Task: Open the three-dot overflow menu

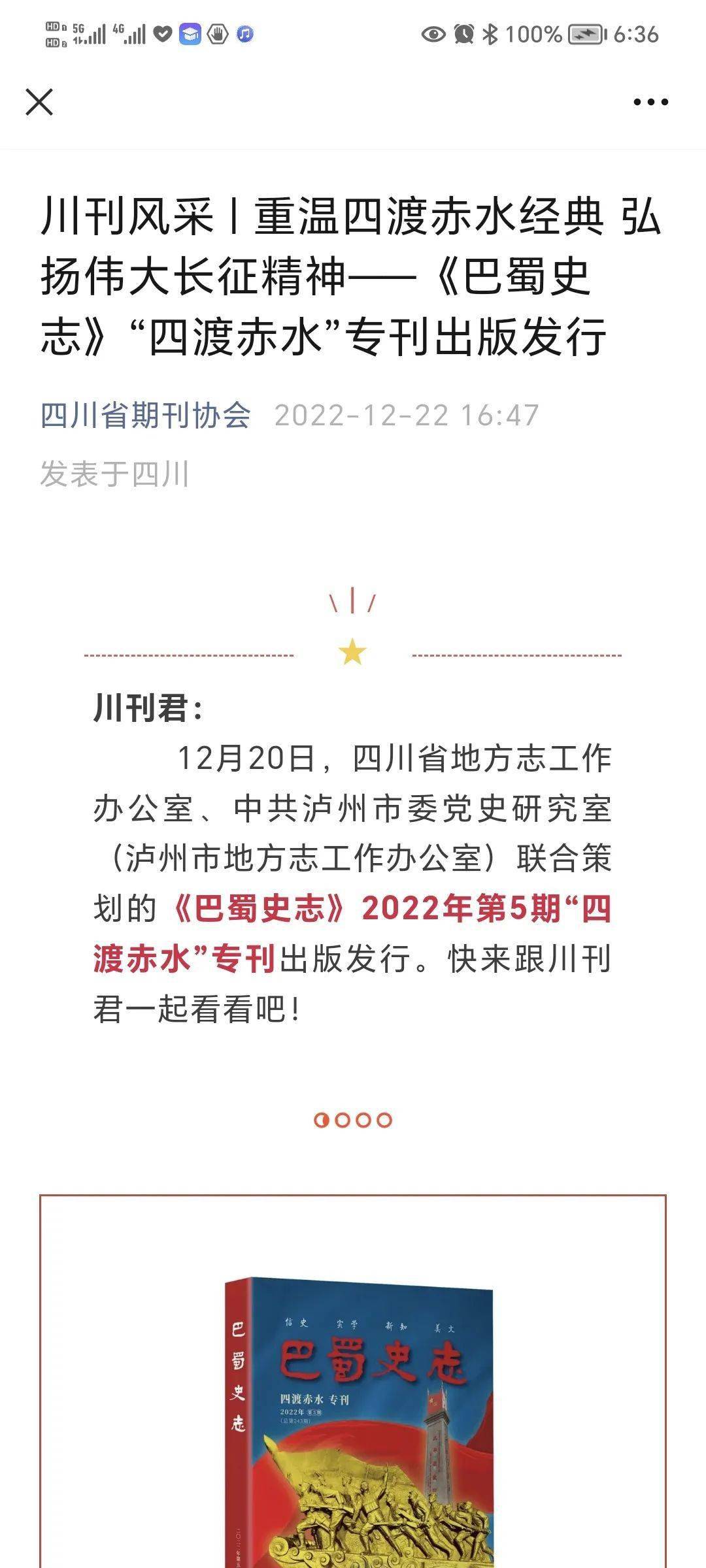Action: coord(650,102)
